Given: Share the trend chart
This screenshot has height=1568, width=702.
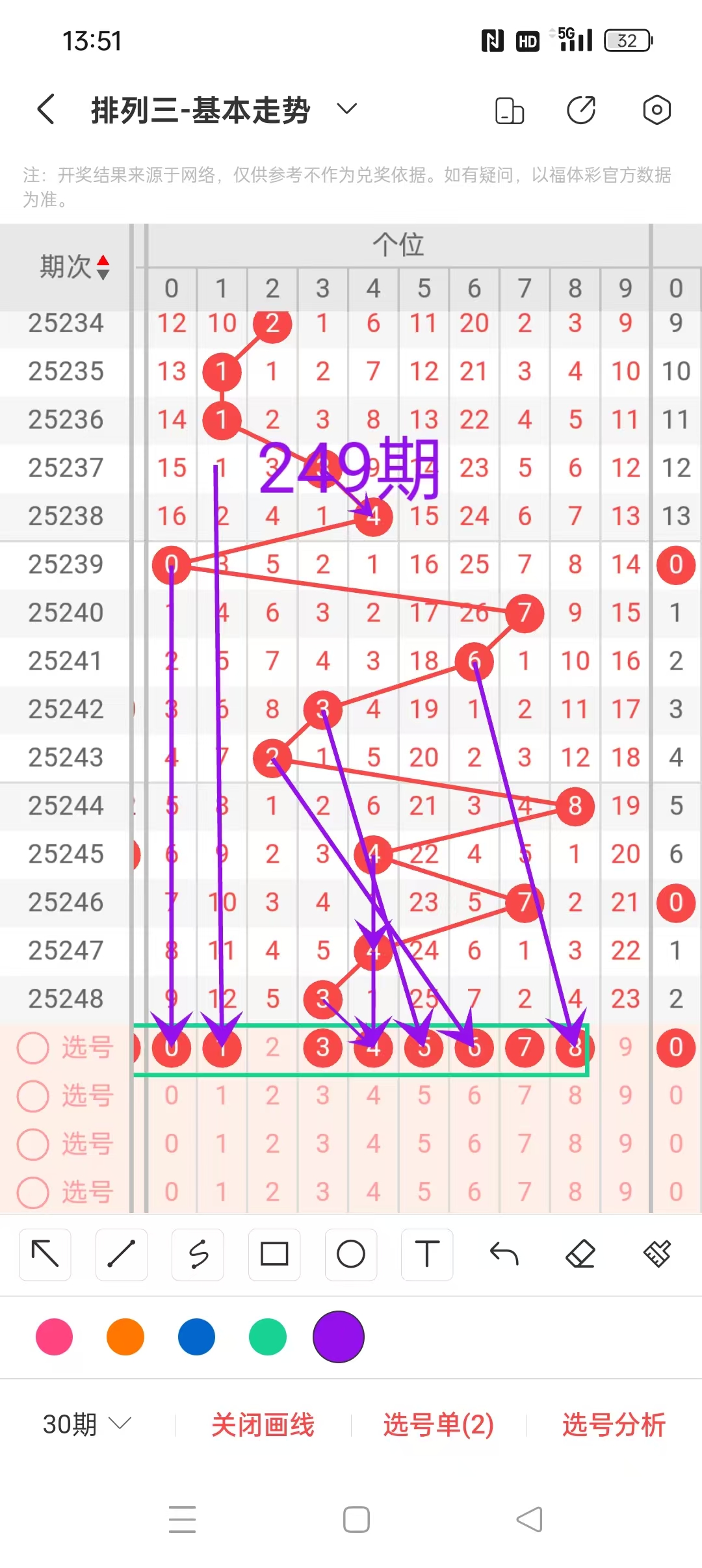Looking at the screenshot, I should click(581, 110).
